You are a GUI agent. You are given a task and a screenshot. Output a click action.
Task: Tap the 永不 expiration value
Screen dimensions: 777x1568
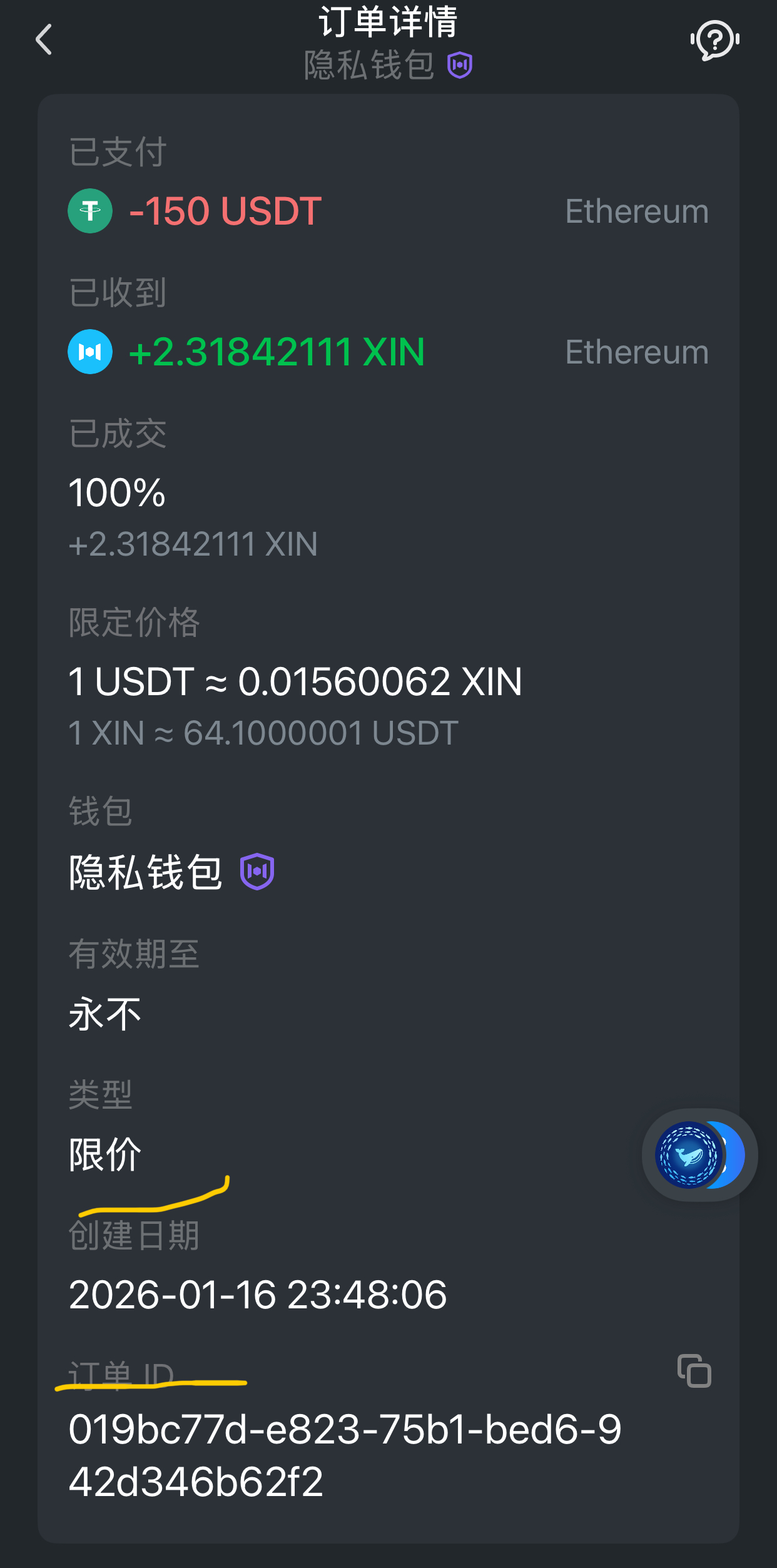click(104, 1012)
